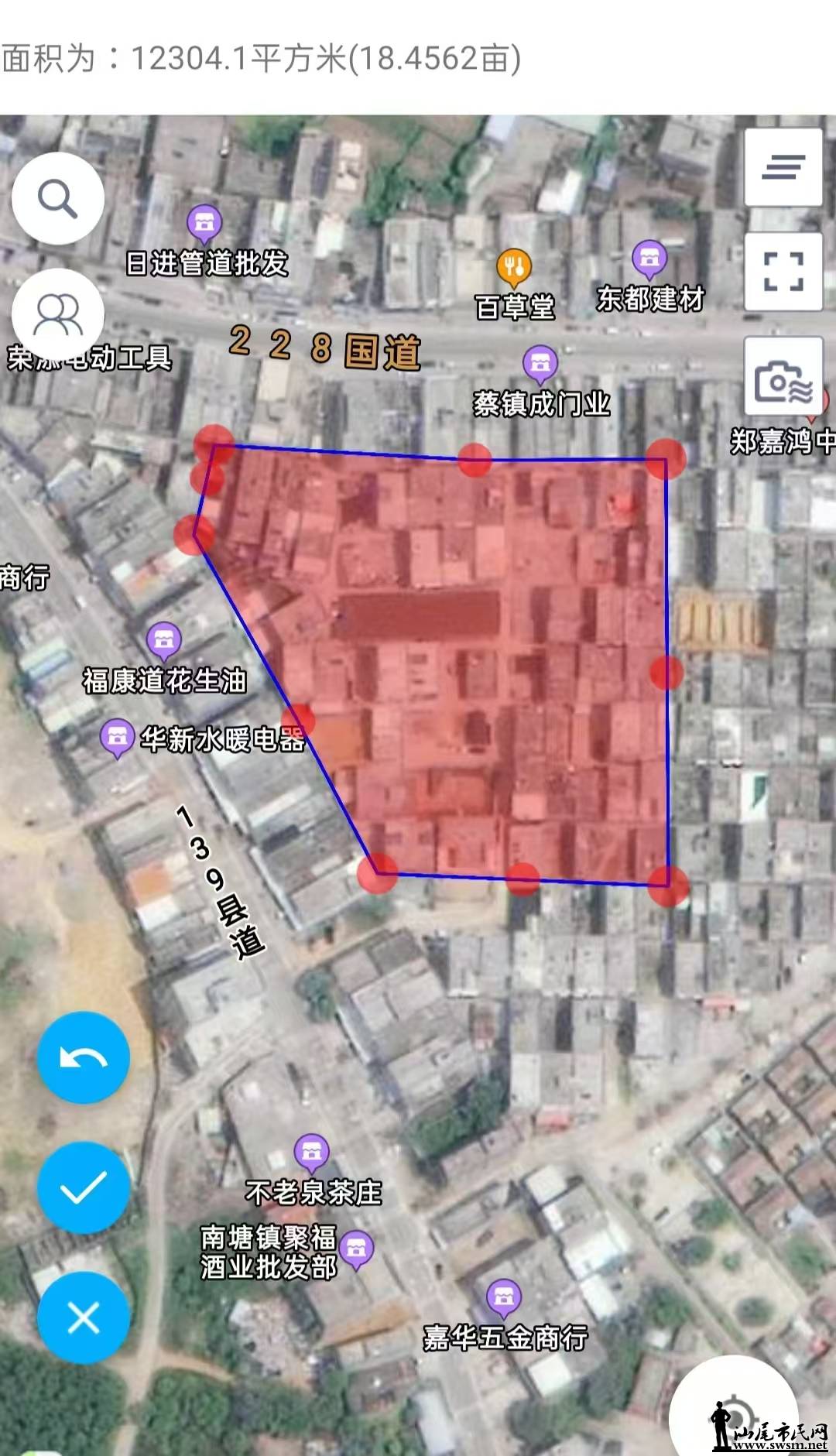Open the 东都建材 shop marker
This screenshot has width=836, height=1456.
(x=649, y=259)
